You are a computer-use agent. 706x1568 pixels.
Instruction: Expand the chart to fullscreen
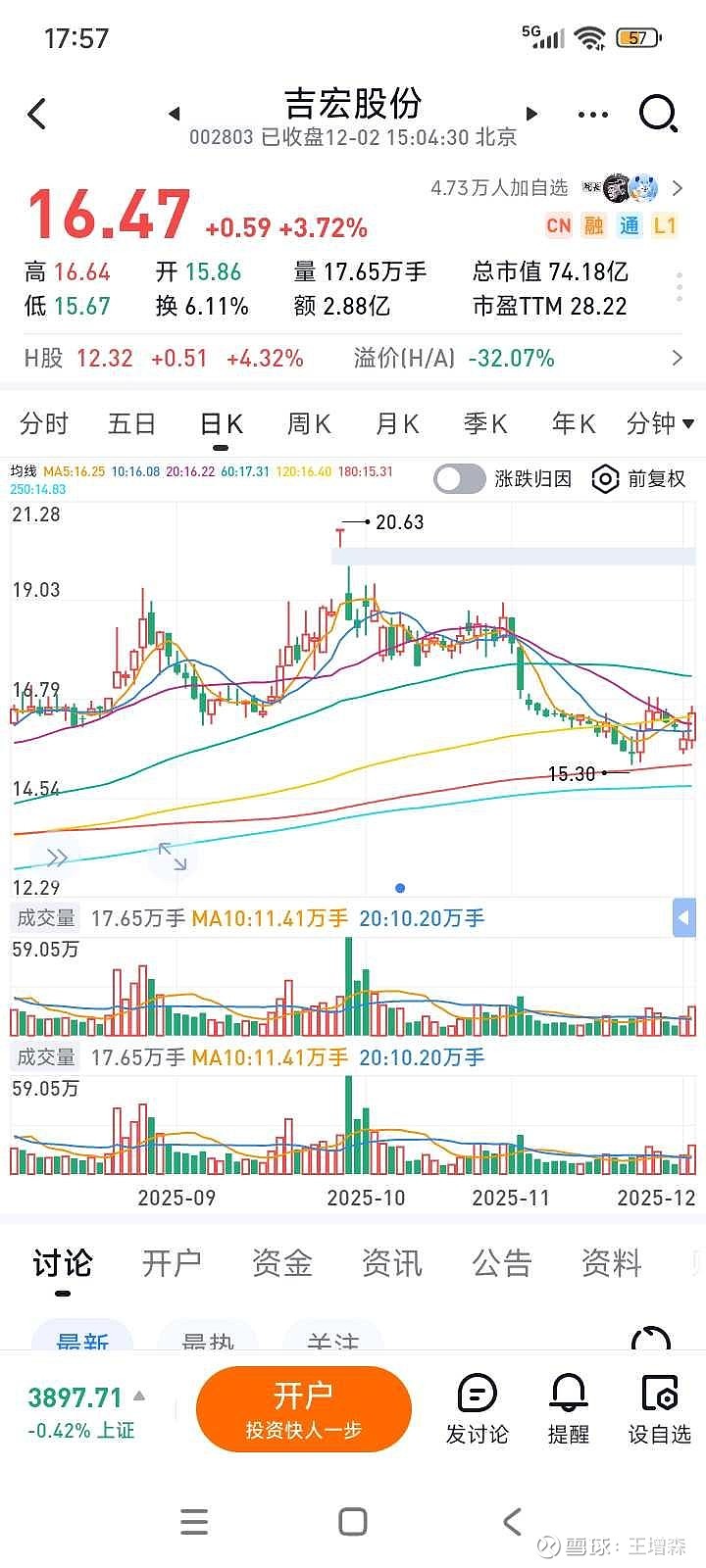173,857
